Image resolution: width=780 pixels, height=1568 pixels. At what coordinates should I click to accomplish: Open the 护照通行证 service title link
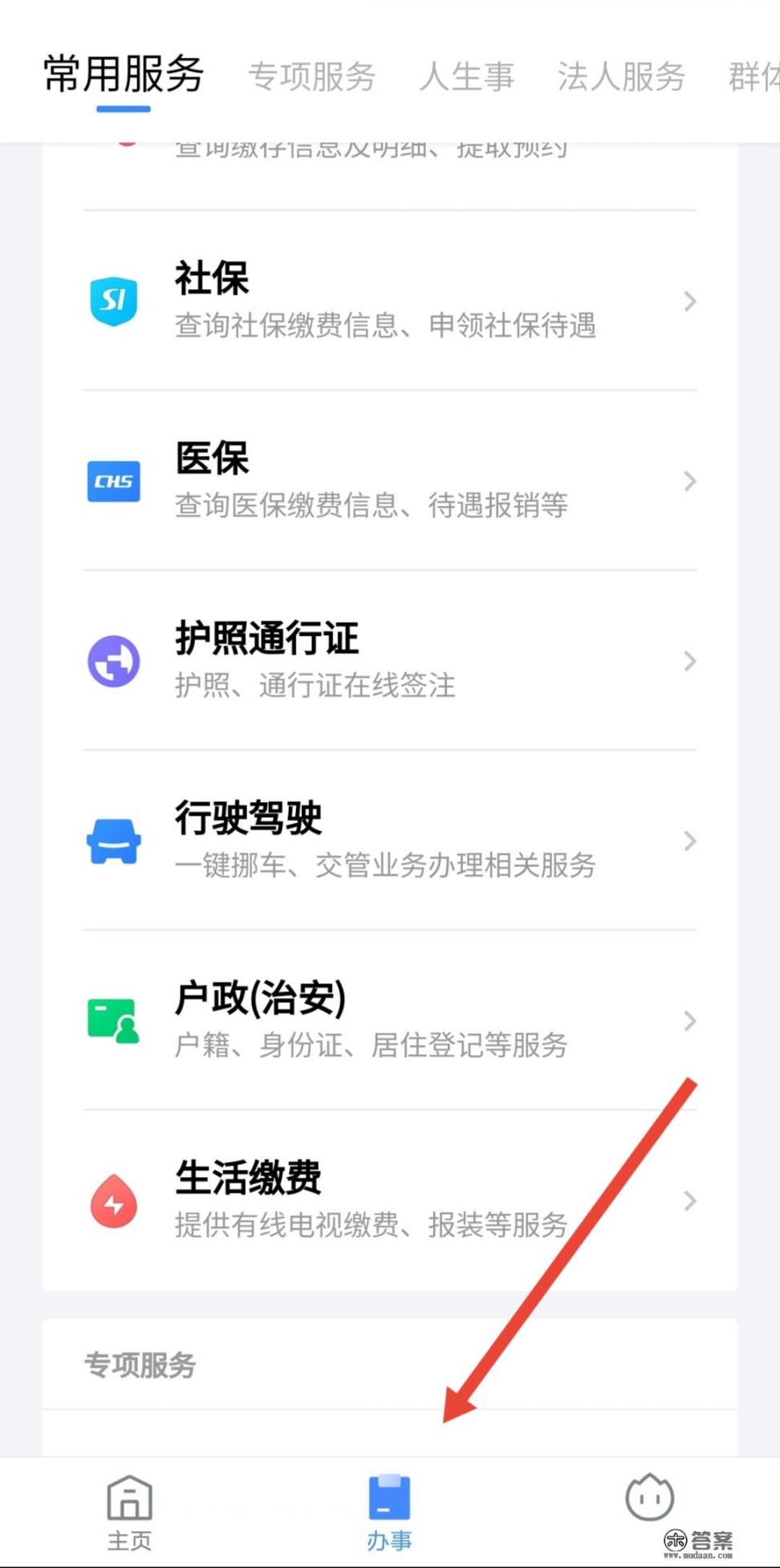[x=267, y=639]
